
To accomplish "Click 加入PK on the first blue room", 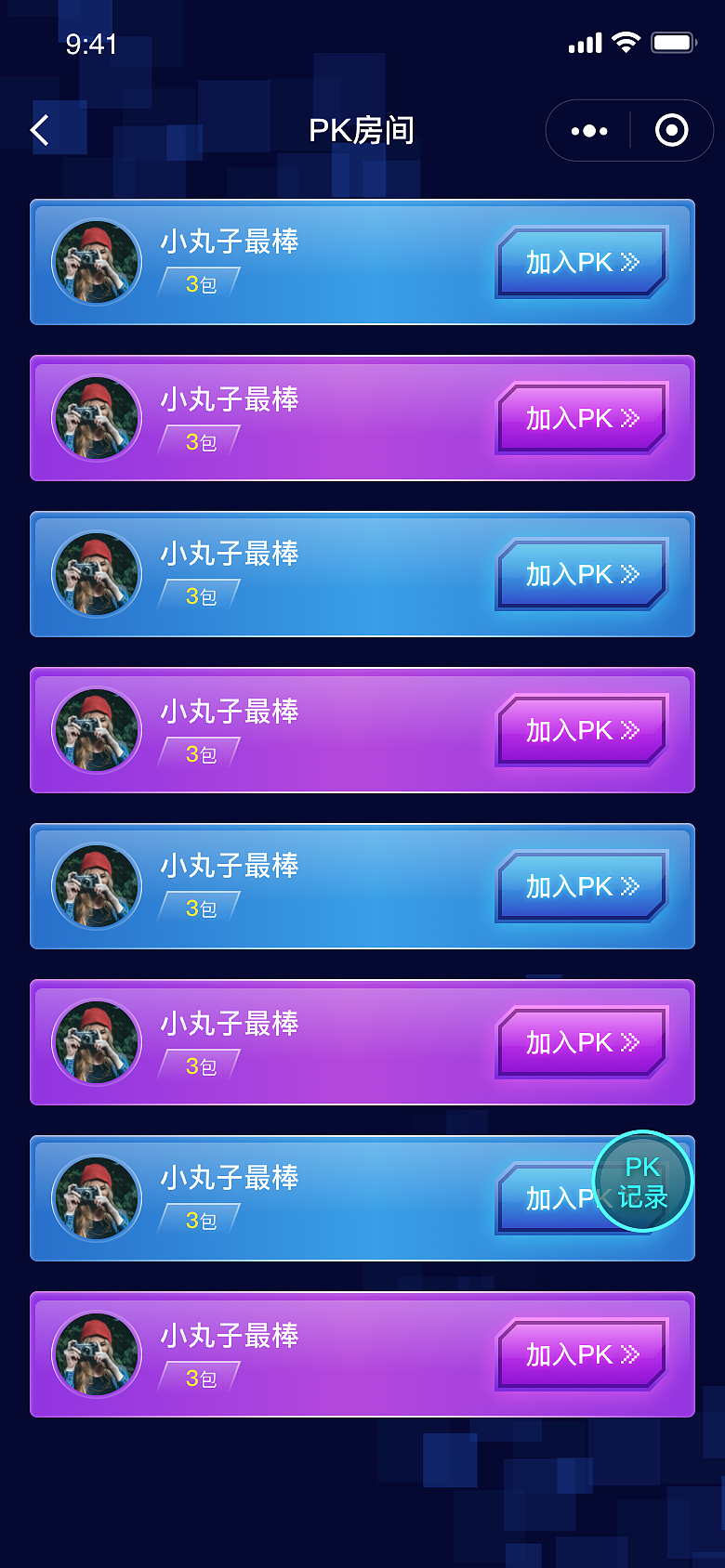I will pyautogui.click(x=578, y=263).
